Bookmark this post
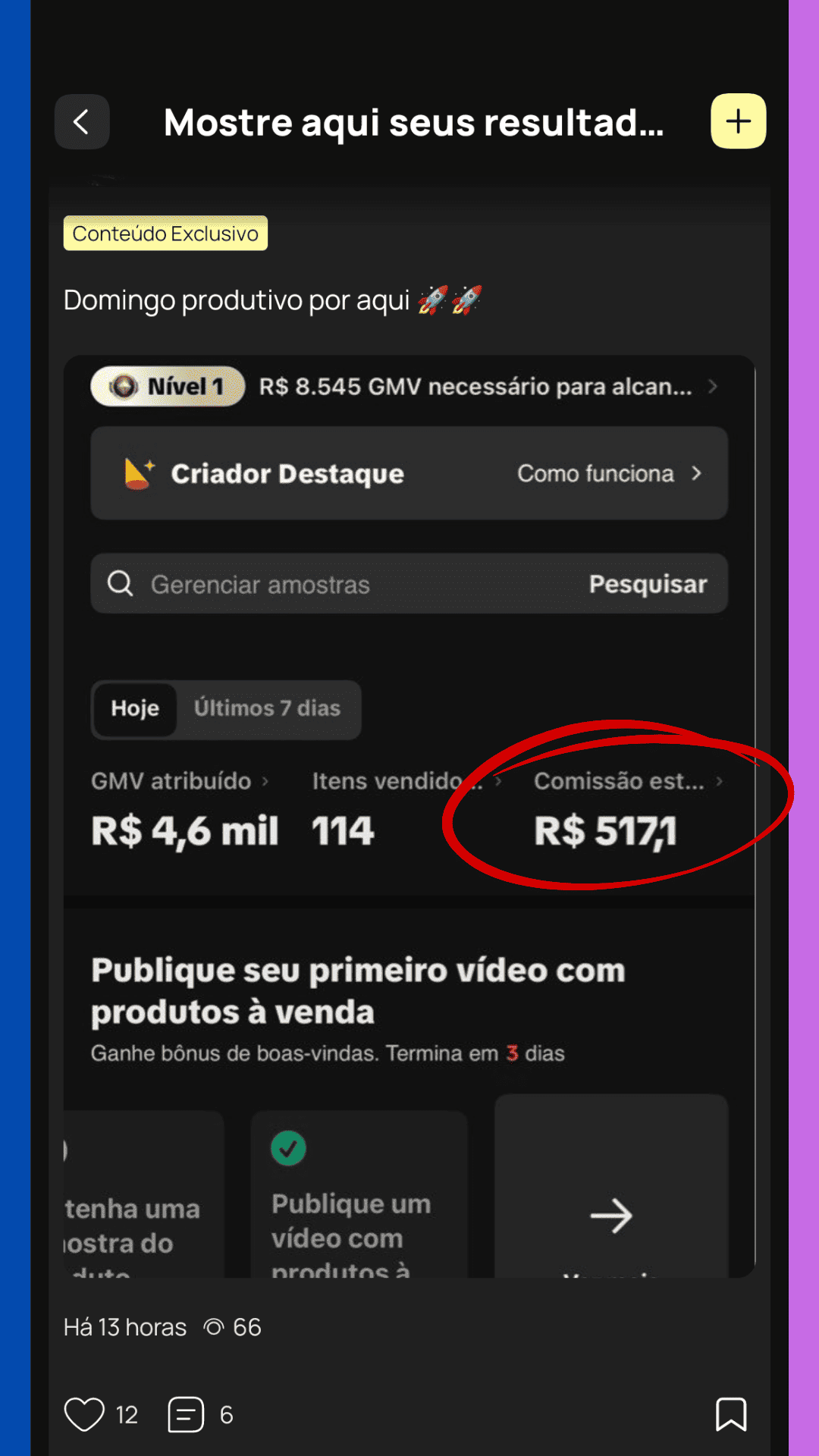819x1456 pixels. pos(731,1414)
